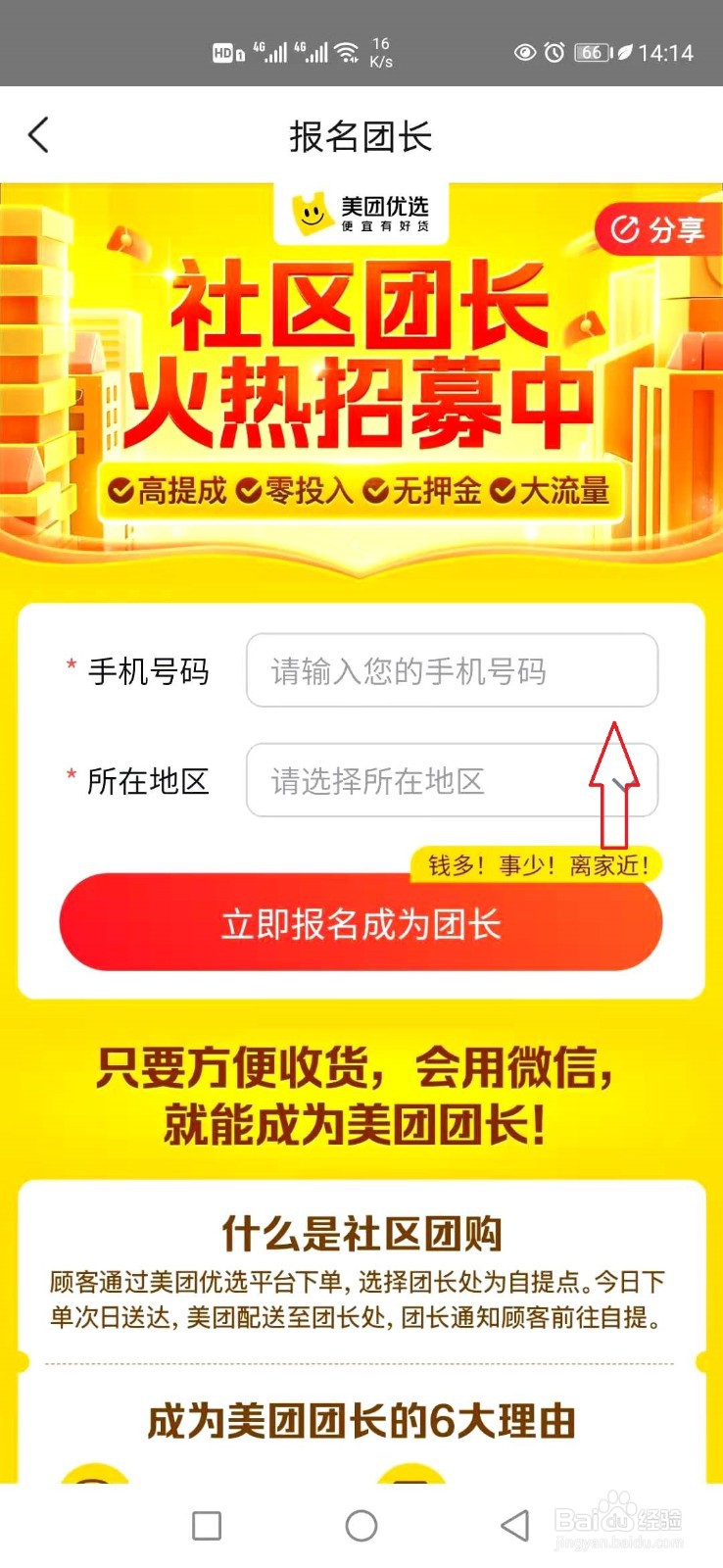Tap the eye icon in the status bar
Screen dimensions: 723x1568
[x=527, y=54]
